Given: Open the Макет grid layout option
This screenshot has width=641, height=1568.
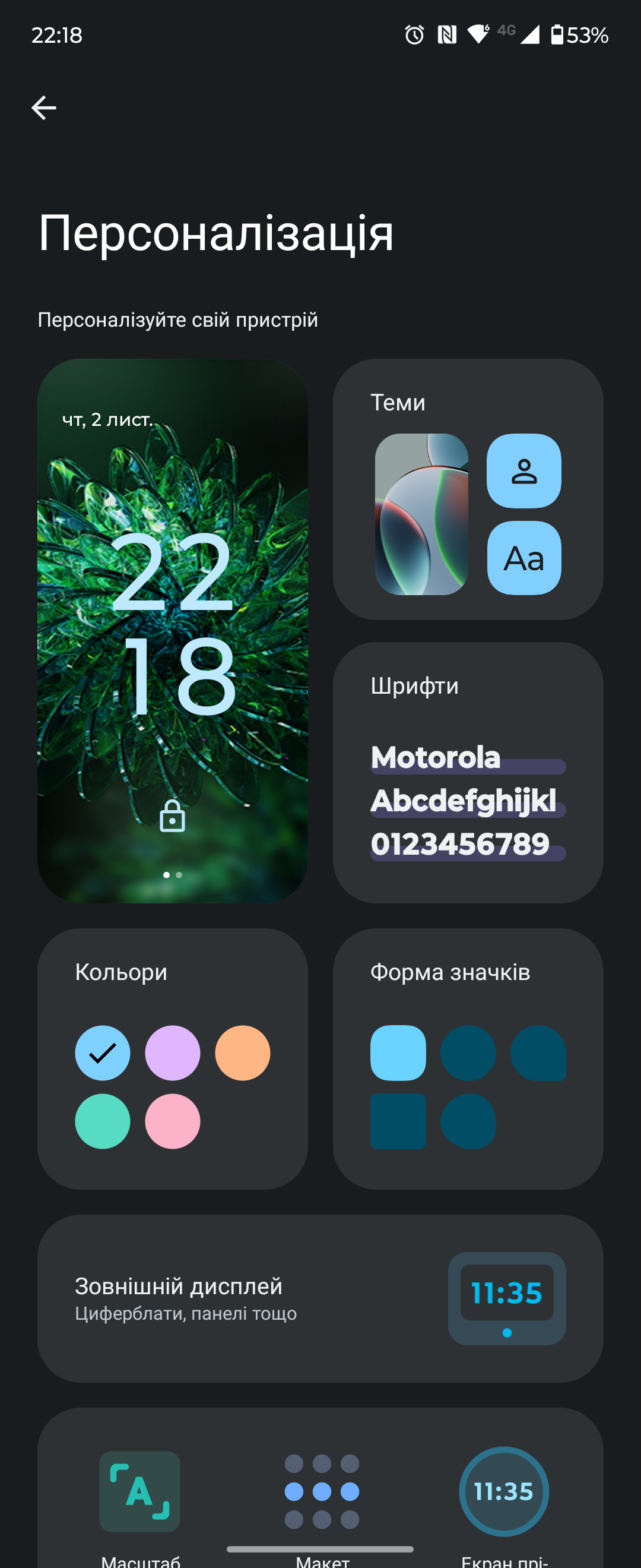Looking at the screenshot, I should 322,1491.
